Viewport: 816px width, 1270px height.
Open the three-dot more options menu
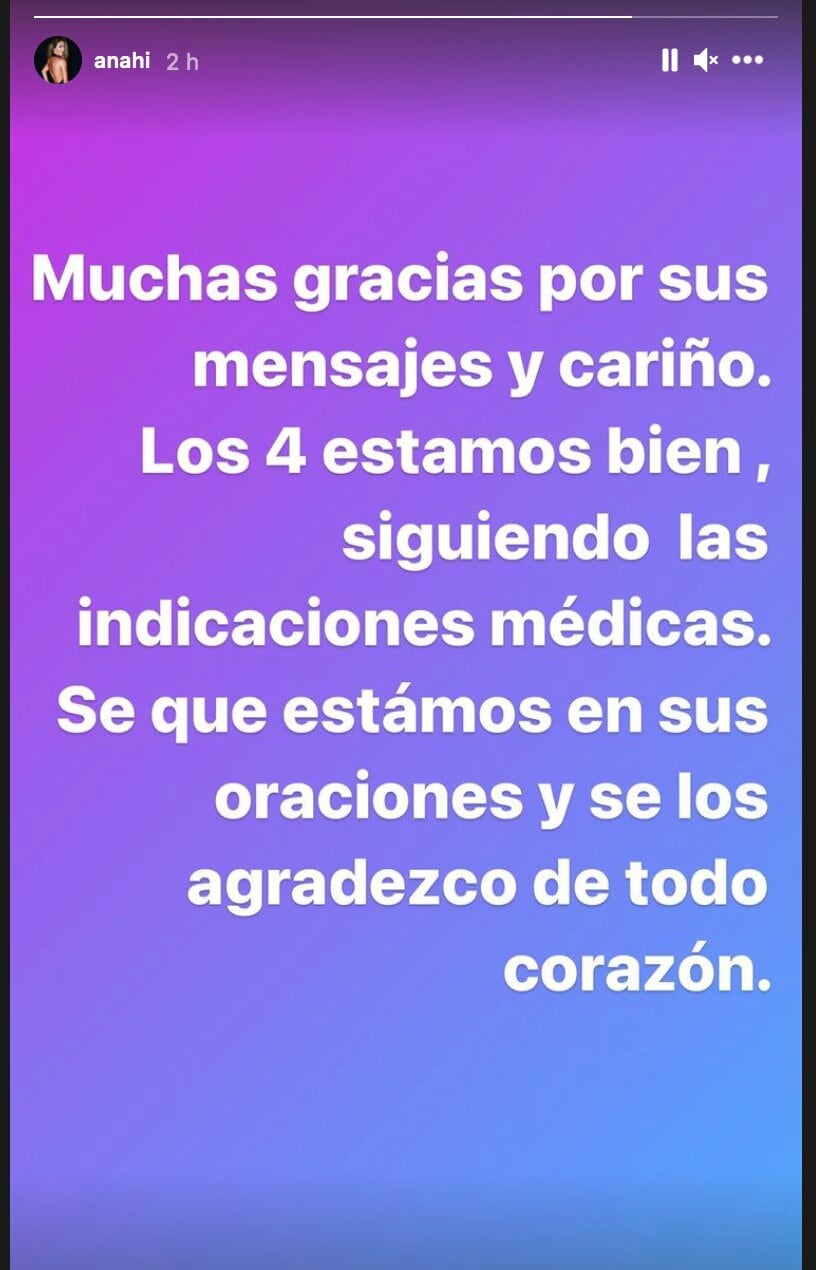pos(747,61)
